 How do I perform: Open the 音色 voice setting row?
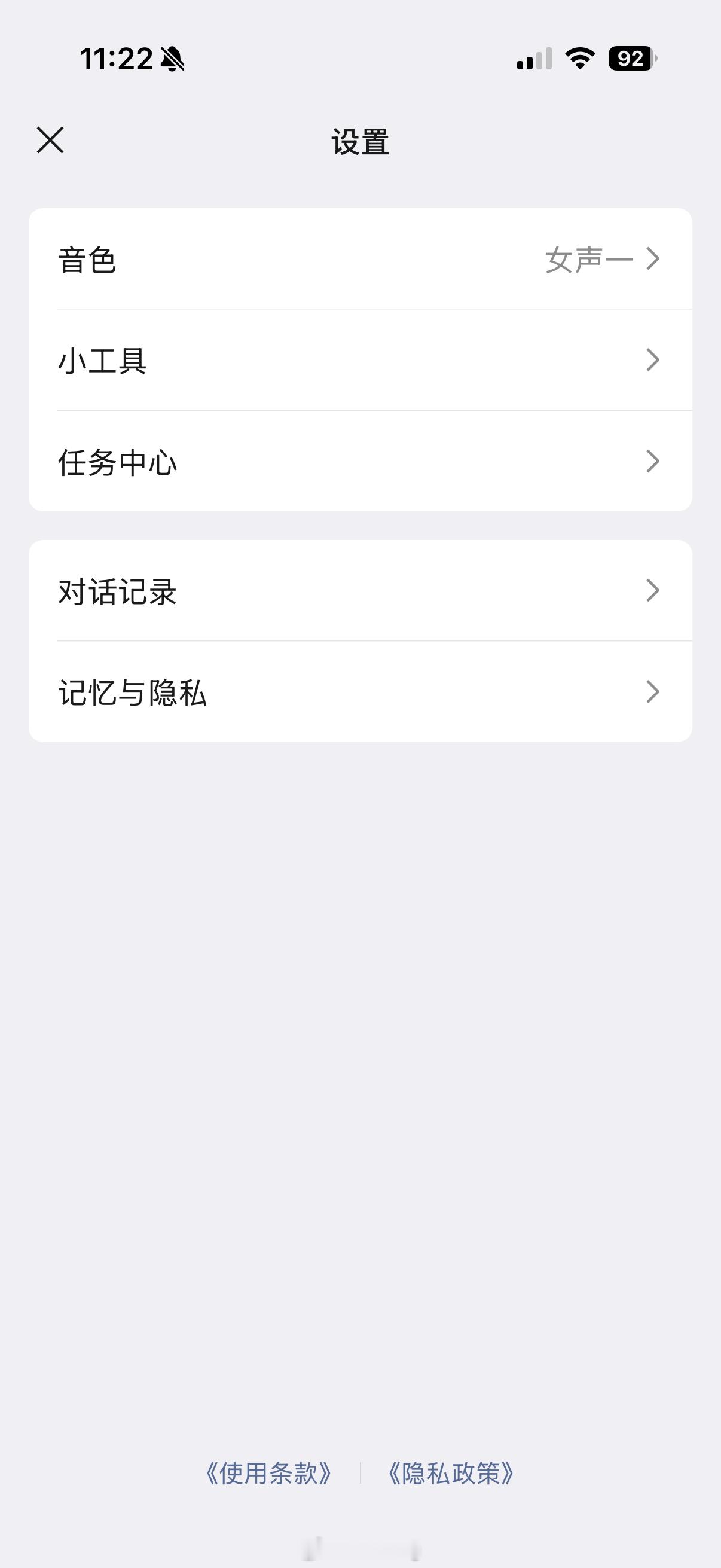[x=360, y=260]
